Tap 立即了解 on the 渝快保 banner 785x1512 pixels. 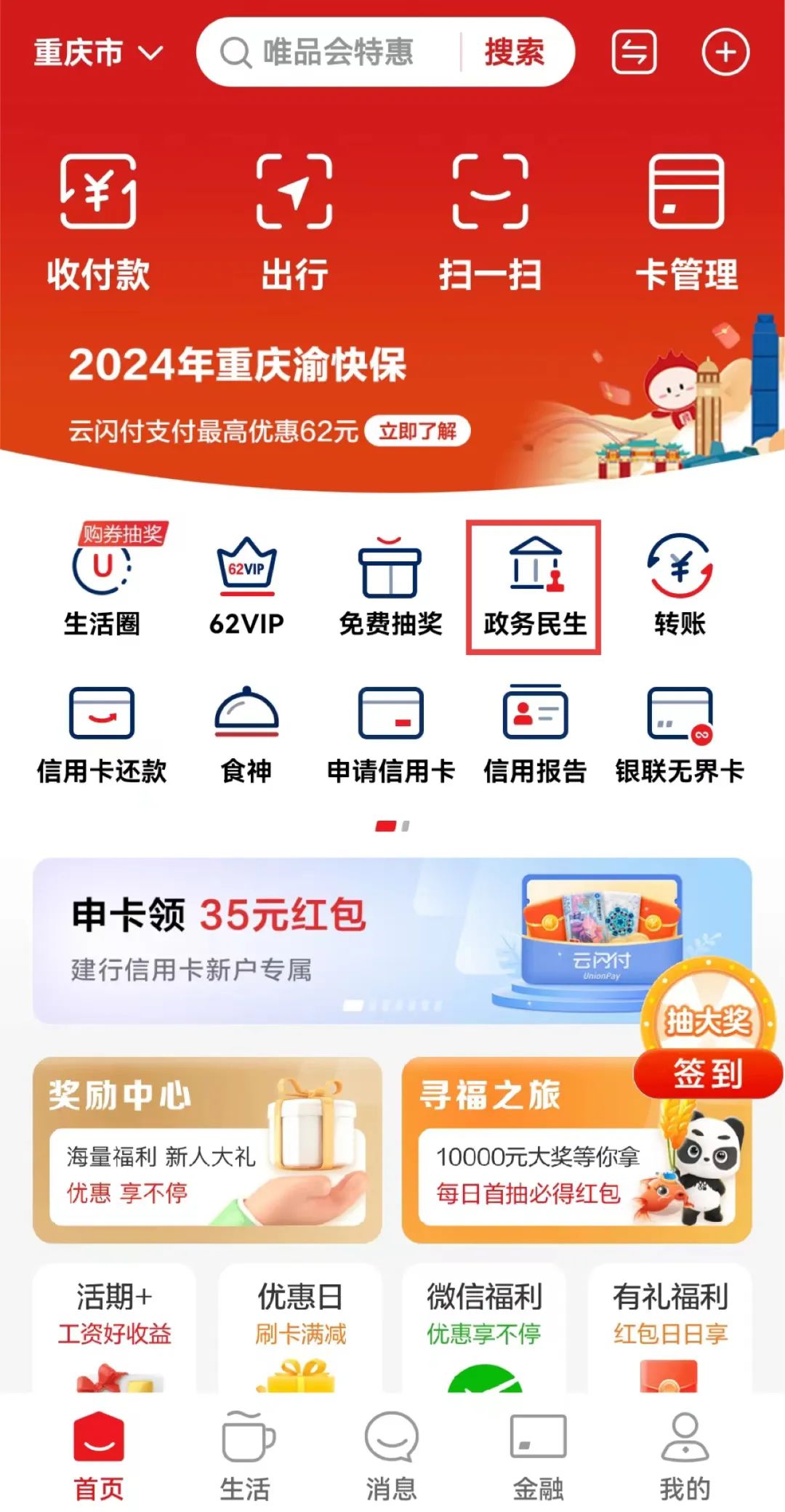(x=417, y=431)
